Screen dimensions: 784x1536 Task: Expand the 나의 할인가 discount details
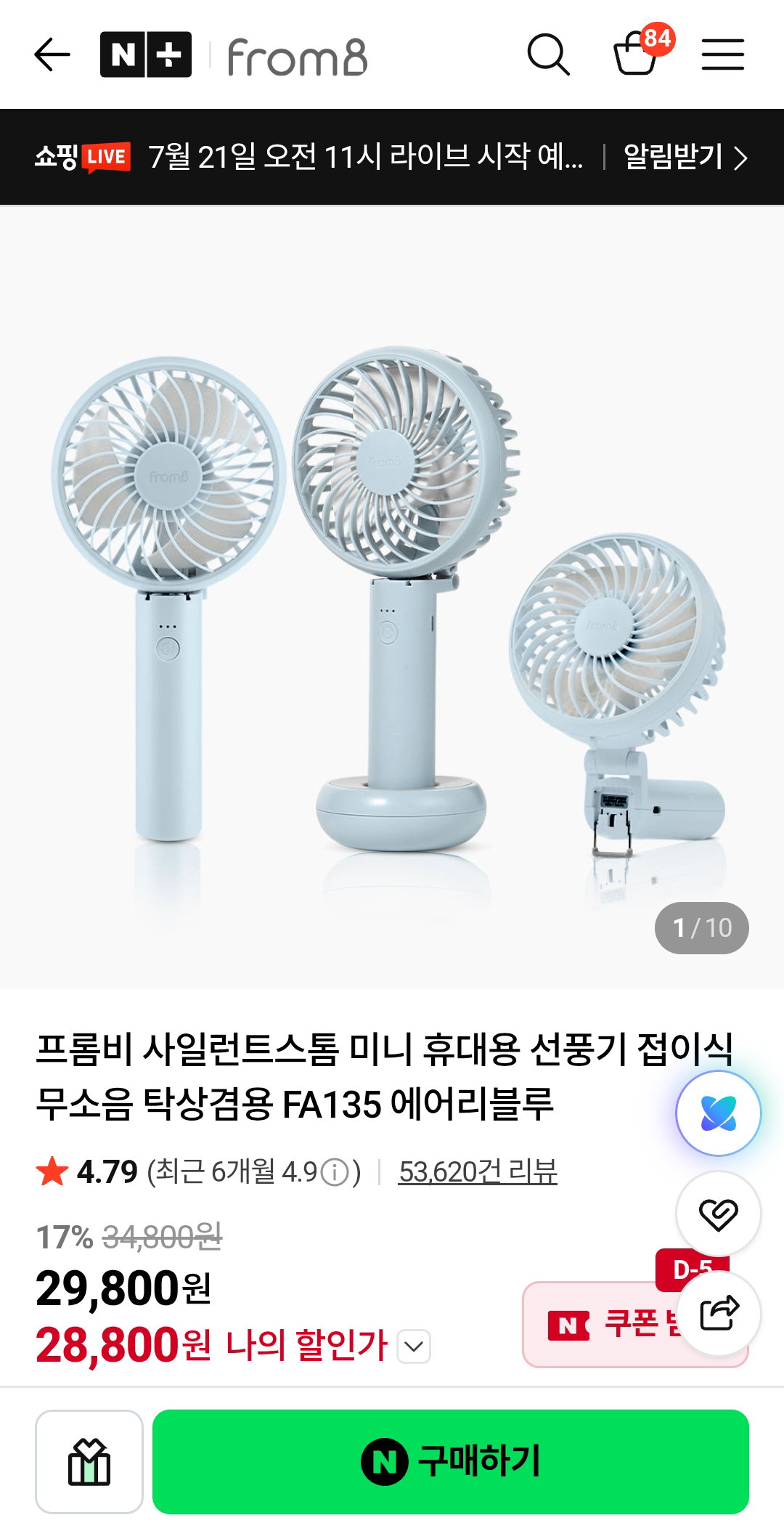point(414,1346)
